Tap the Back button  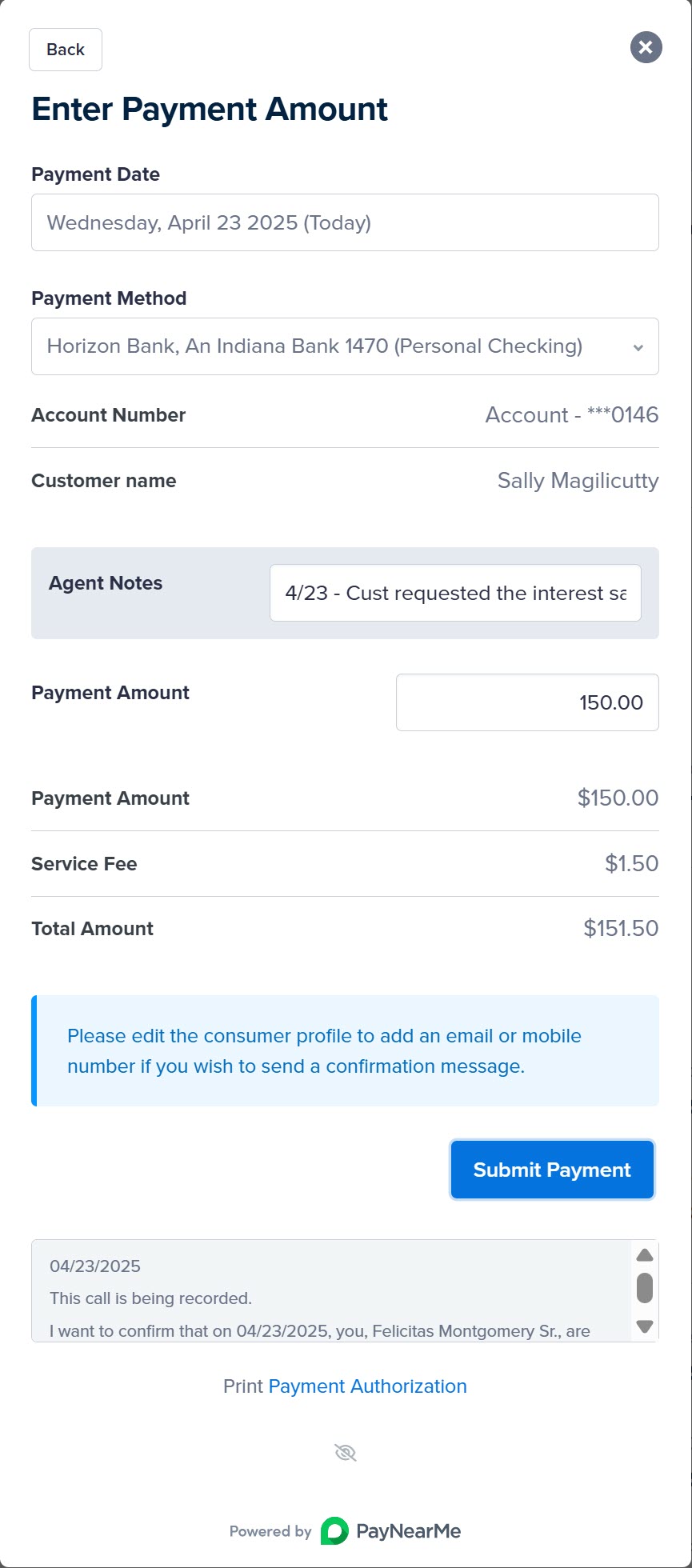[x=66, y=50]
